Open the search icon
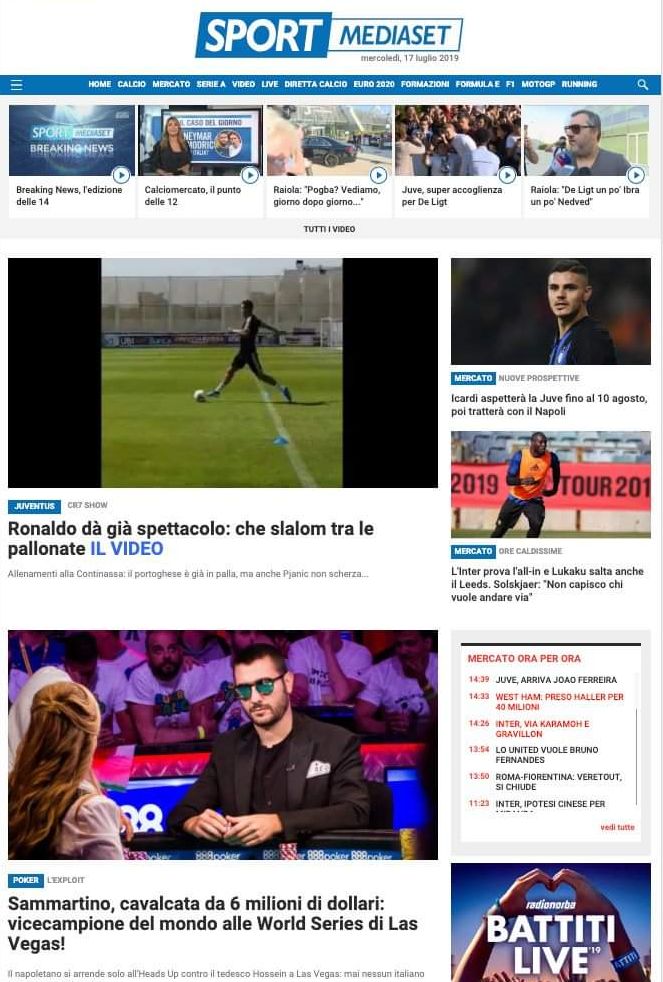Screen dimensions: 663x982 point(643,85)
